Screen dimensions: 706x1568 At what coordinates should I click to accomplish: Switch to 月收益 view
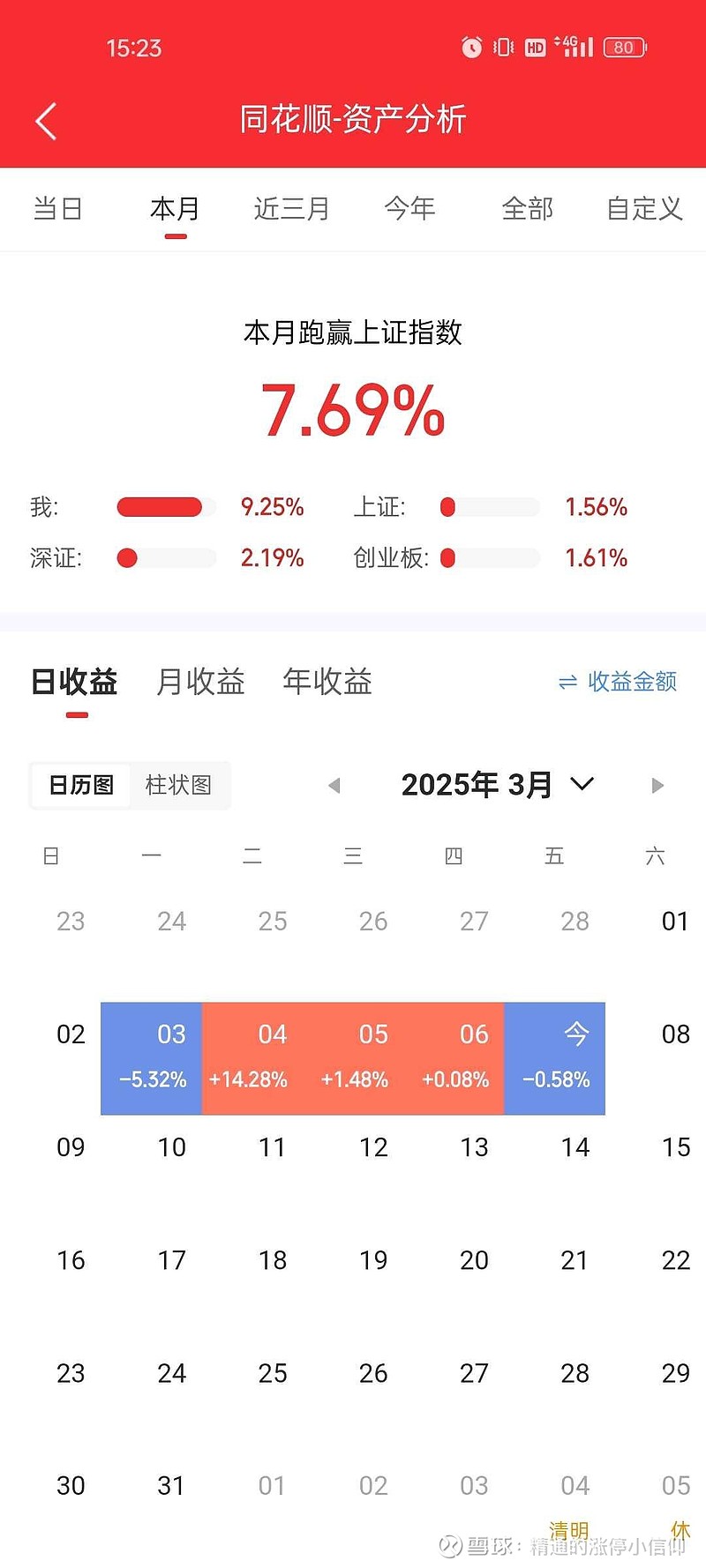200,682
